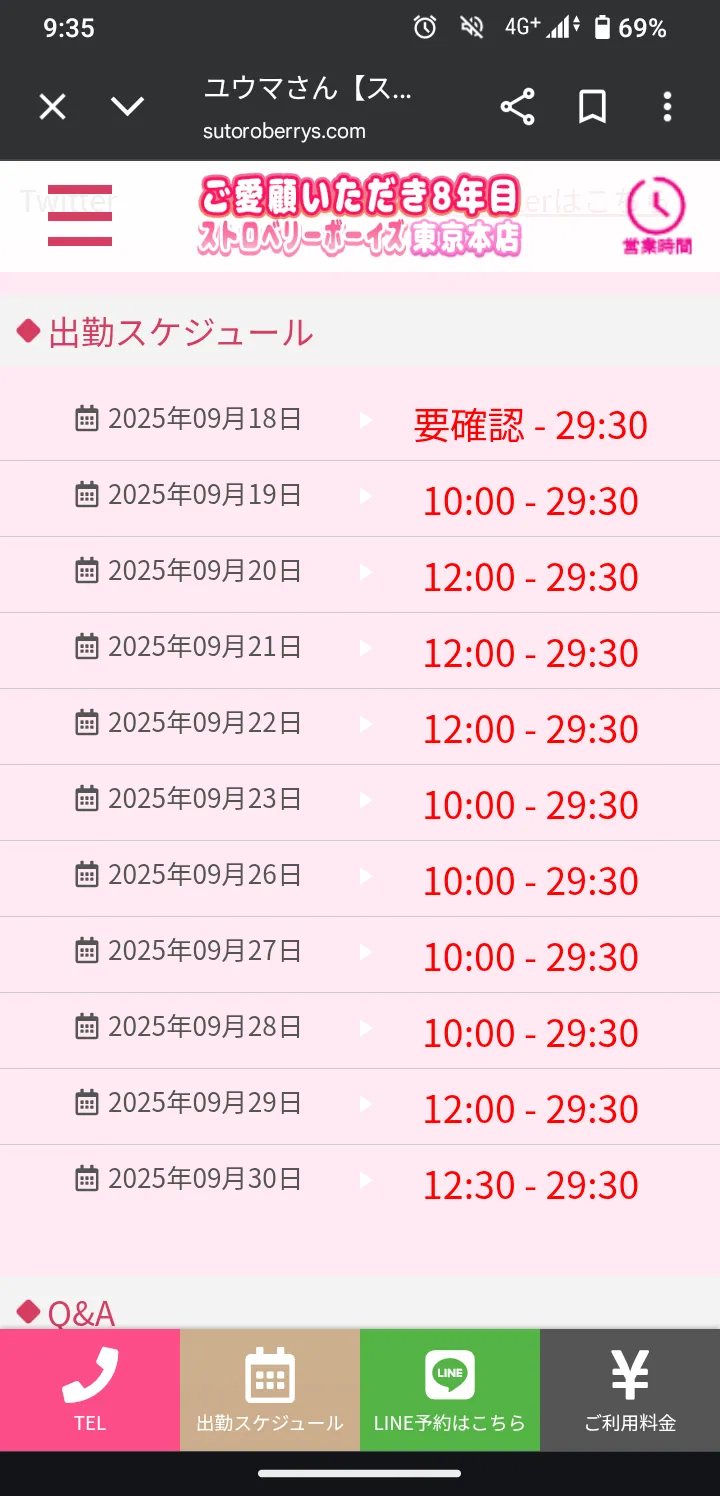Open the 営業時間 clock icon
This screenshot has width=720, height=1496.
pyautogui.click(x=656, y=215)
